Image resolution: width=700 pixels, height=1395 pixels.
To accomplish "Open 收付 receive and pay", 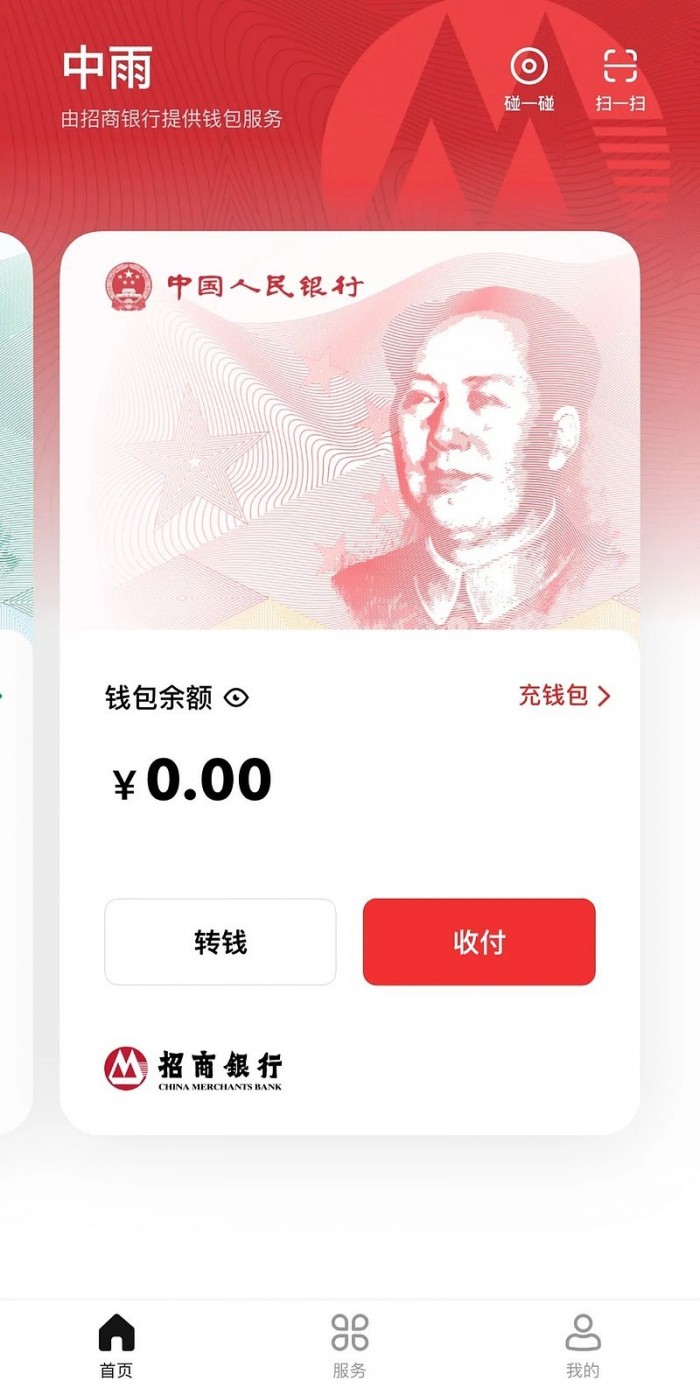I will click(x=479, y=942).
